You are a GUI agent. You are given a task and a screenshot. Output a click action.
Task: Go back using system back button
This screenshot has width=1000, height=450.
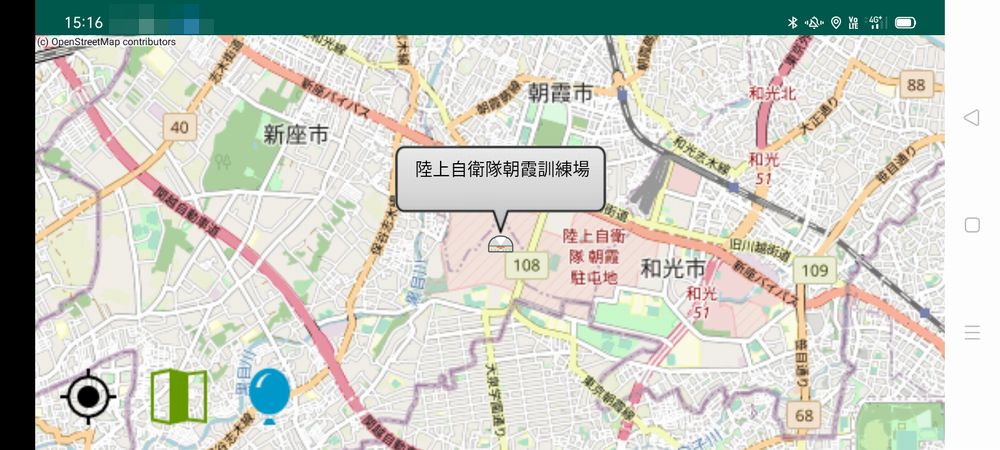pyautogui.click(x=971, y=117)
